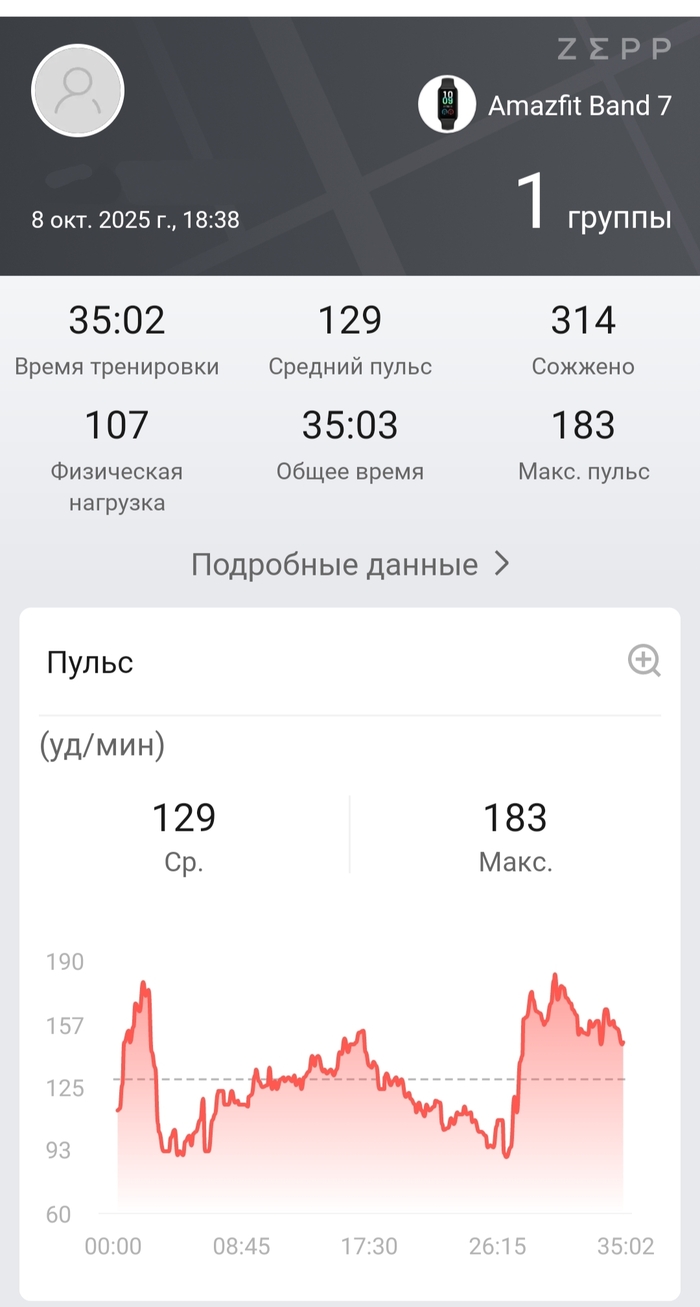
Task: Open Подробные данные detailed workout data
Action: 350,565
